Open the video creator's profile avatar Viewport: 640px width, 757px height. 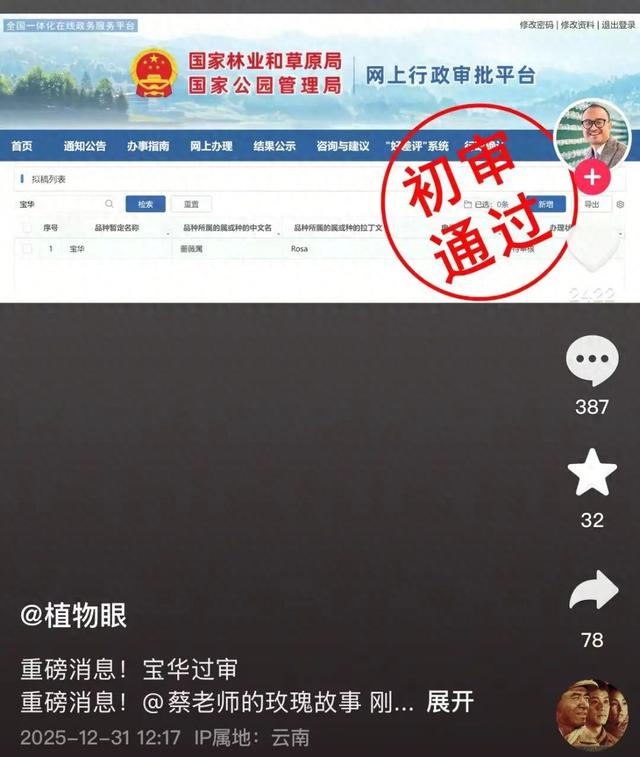pos(591,133)
